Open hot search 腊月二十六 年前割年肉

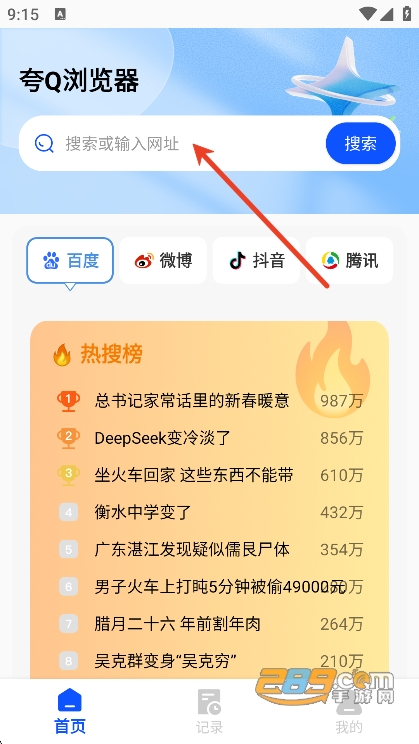209,624
